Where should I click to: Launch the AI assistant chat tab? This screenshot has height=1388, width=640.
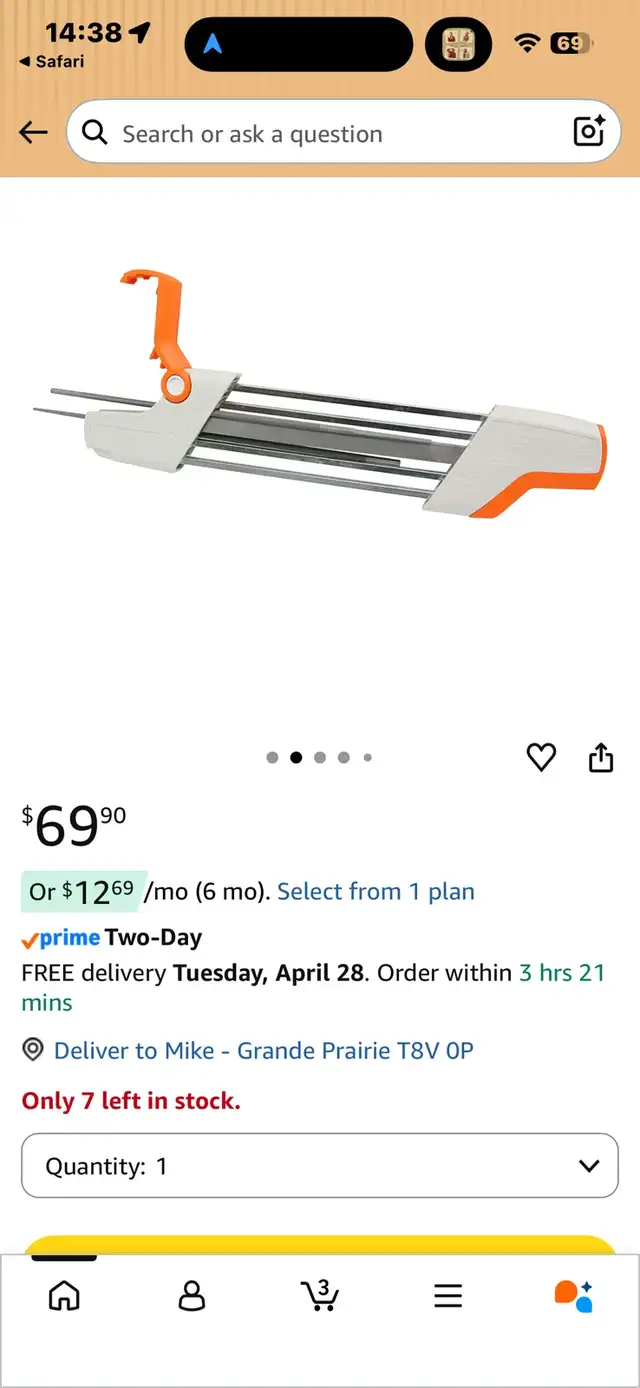pos(574,1296)
